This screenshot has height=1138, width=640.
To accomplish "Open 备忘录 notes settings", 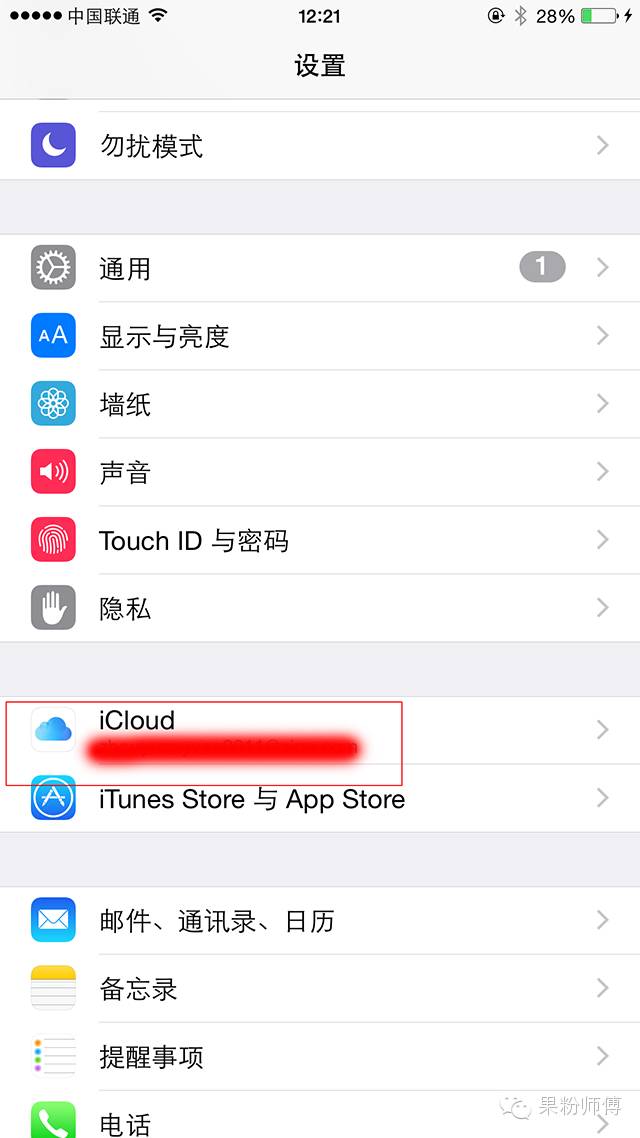I will click(320, 988).
